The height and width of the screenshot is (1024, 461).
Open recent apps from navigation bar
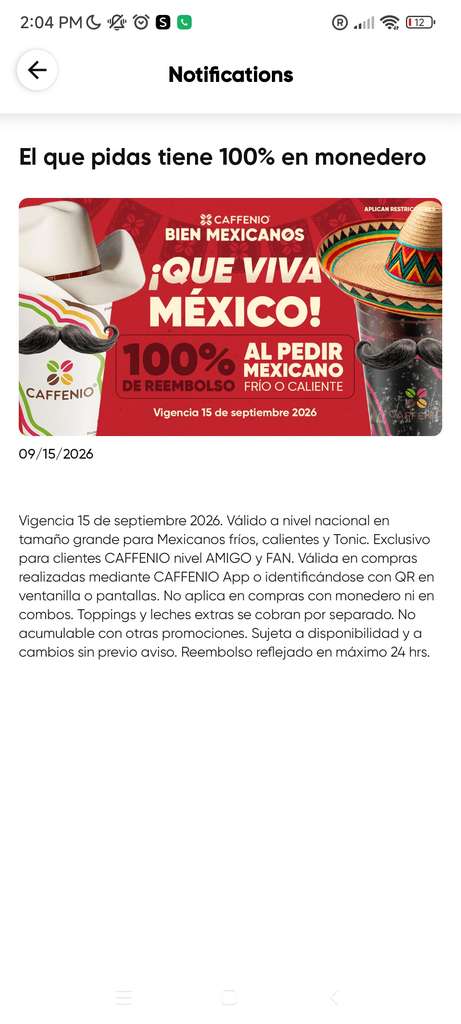123,997
